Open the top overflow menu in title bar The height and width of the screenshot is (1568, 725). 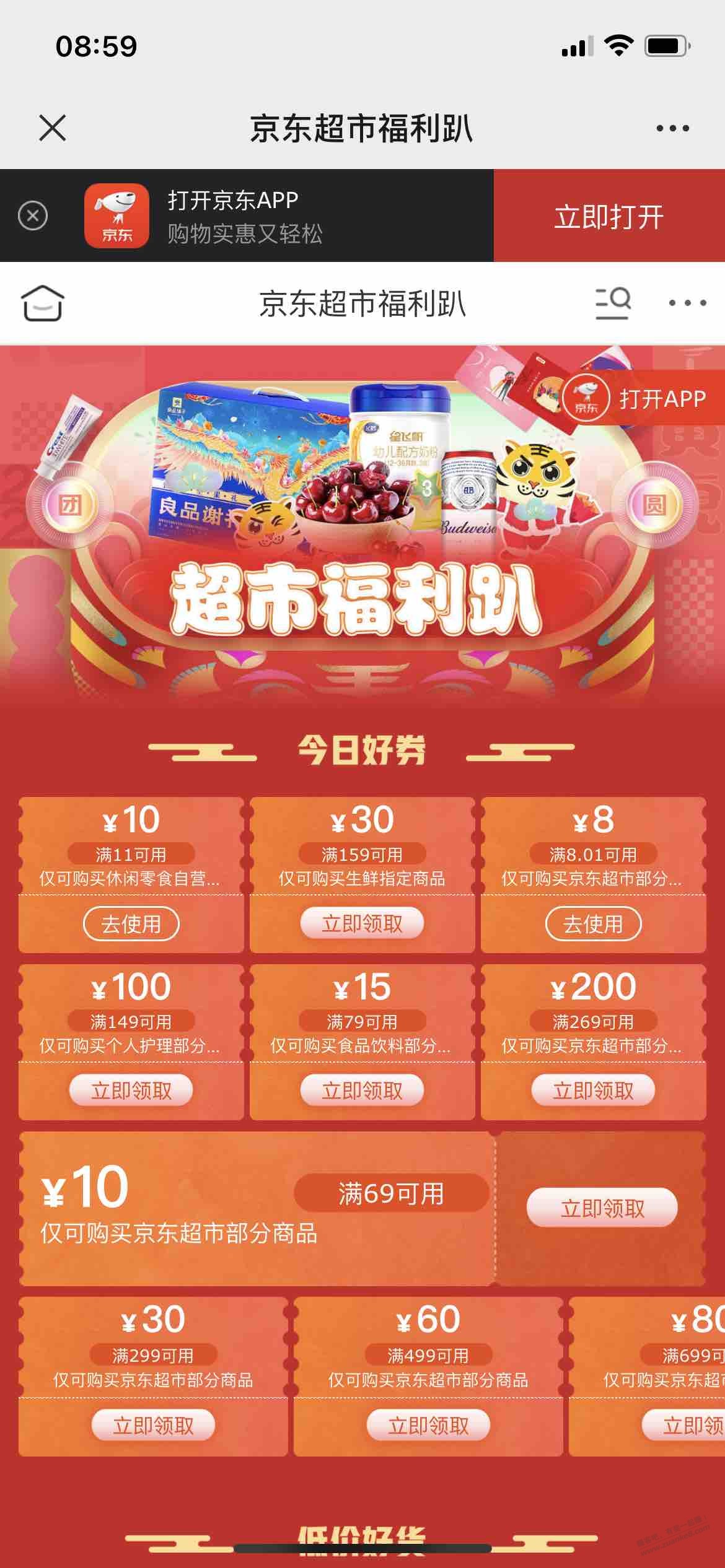click(x=672, y=128)
